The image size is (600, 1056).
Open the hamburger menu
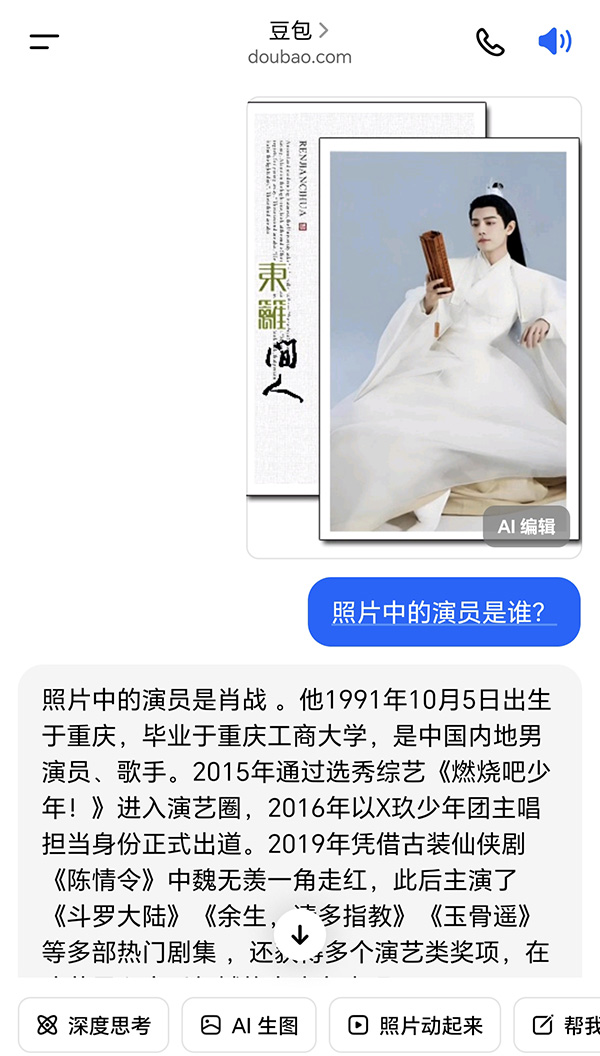44,42
